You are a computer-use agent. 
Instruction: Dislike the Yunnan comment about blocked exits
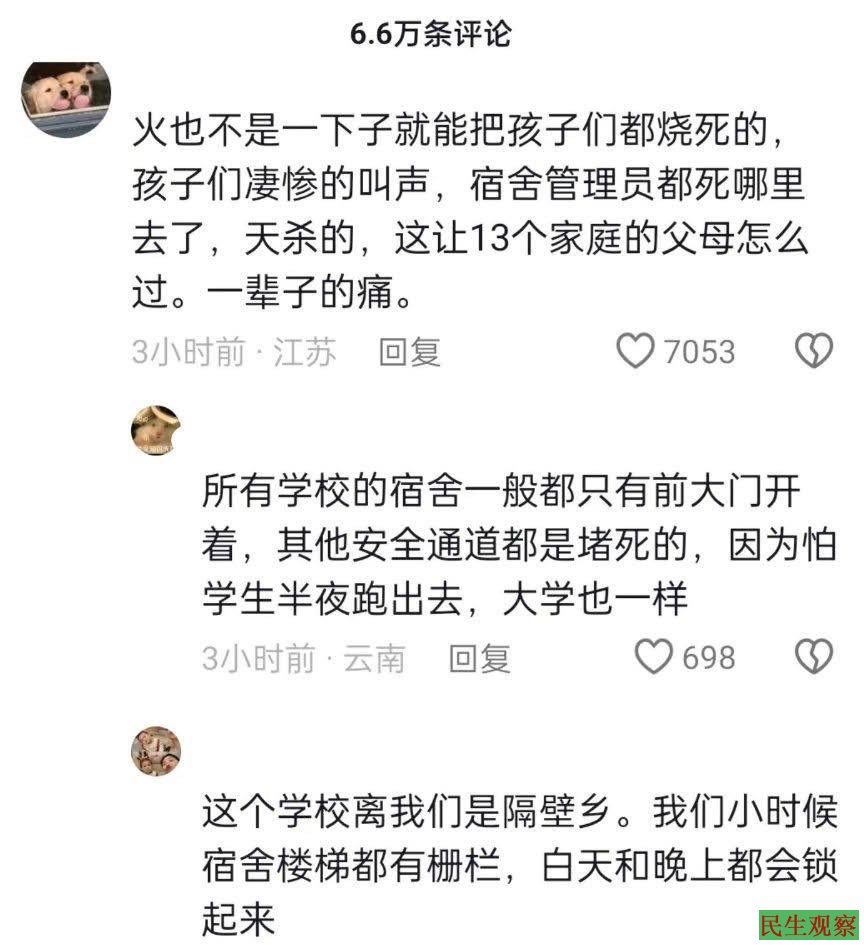[x=813, y=657]
